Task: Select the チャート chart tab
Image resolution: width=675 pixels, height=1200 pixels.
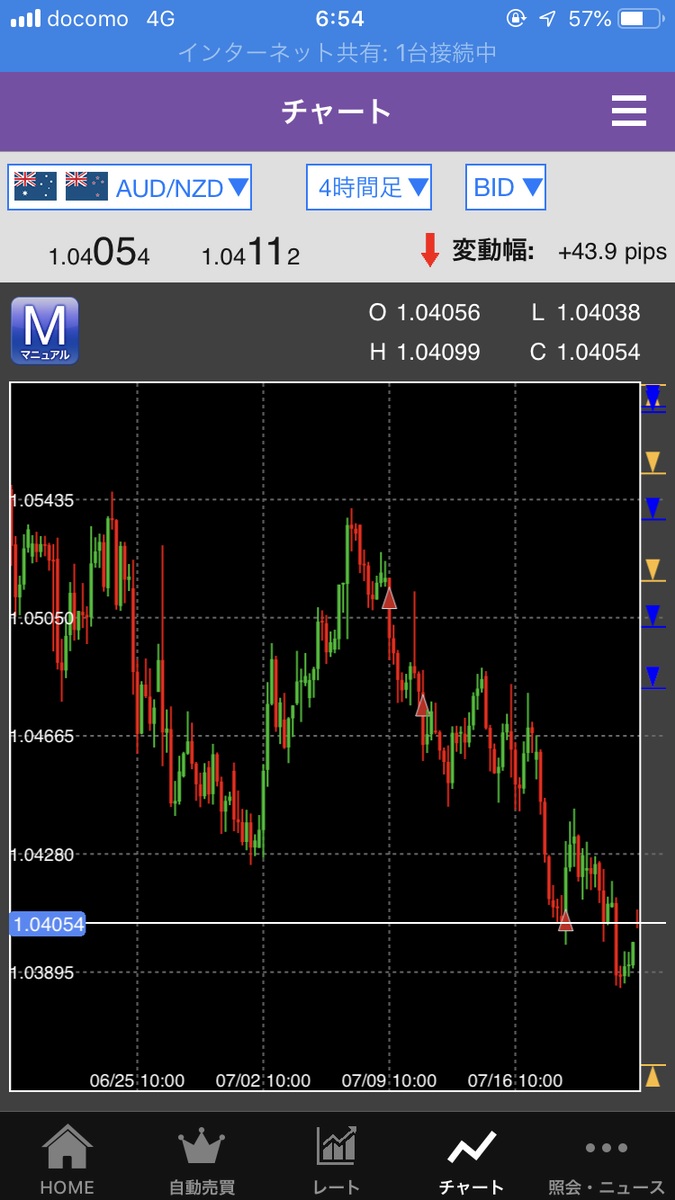Action: click(471, 1158)
